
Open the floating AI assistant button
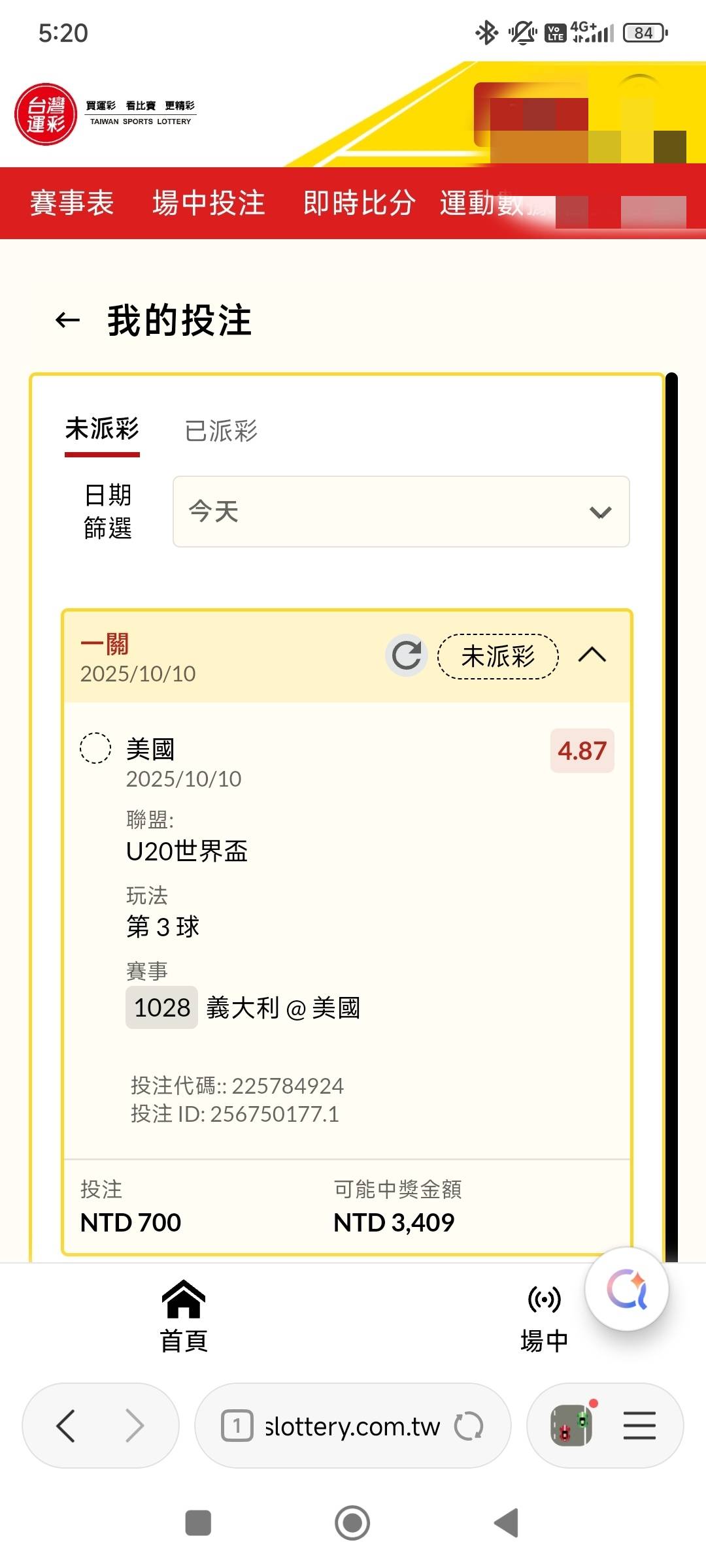(626, 1289)
